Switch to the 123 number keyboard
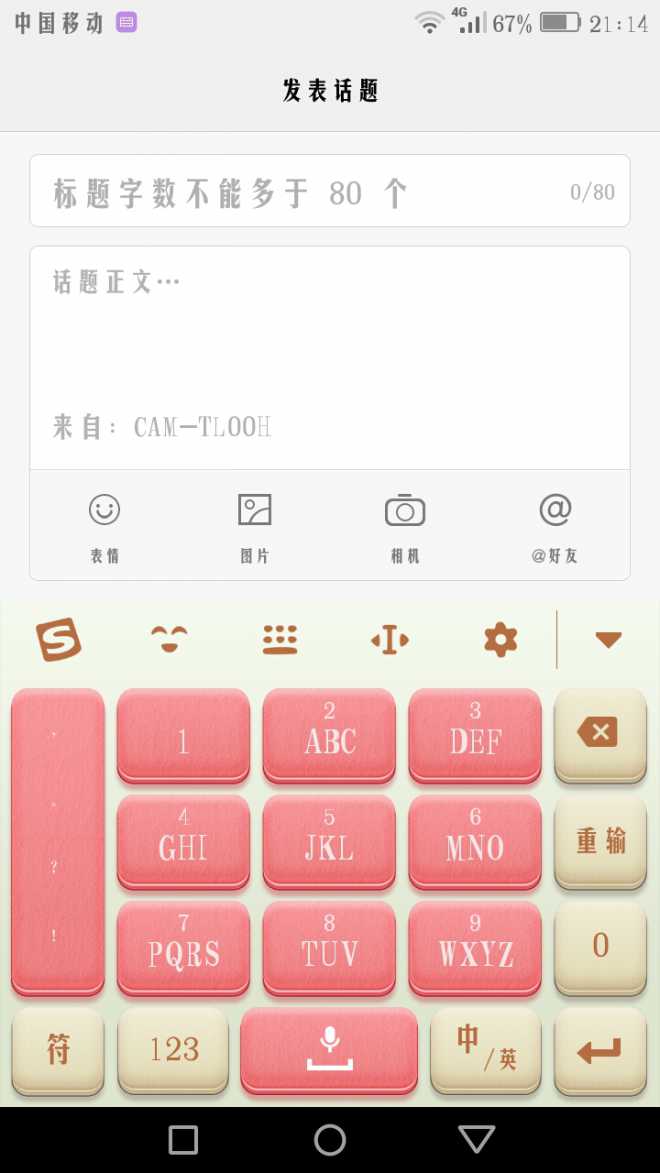Screen dimensions: 660x1173 coord(173,1050)
